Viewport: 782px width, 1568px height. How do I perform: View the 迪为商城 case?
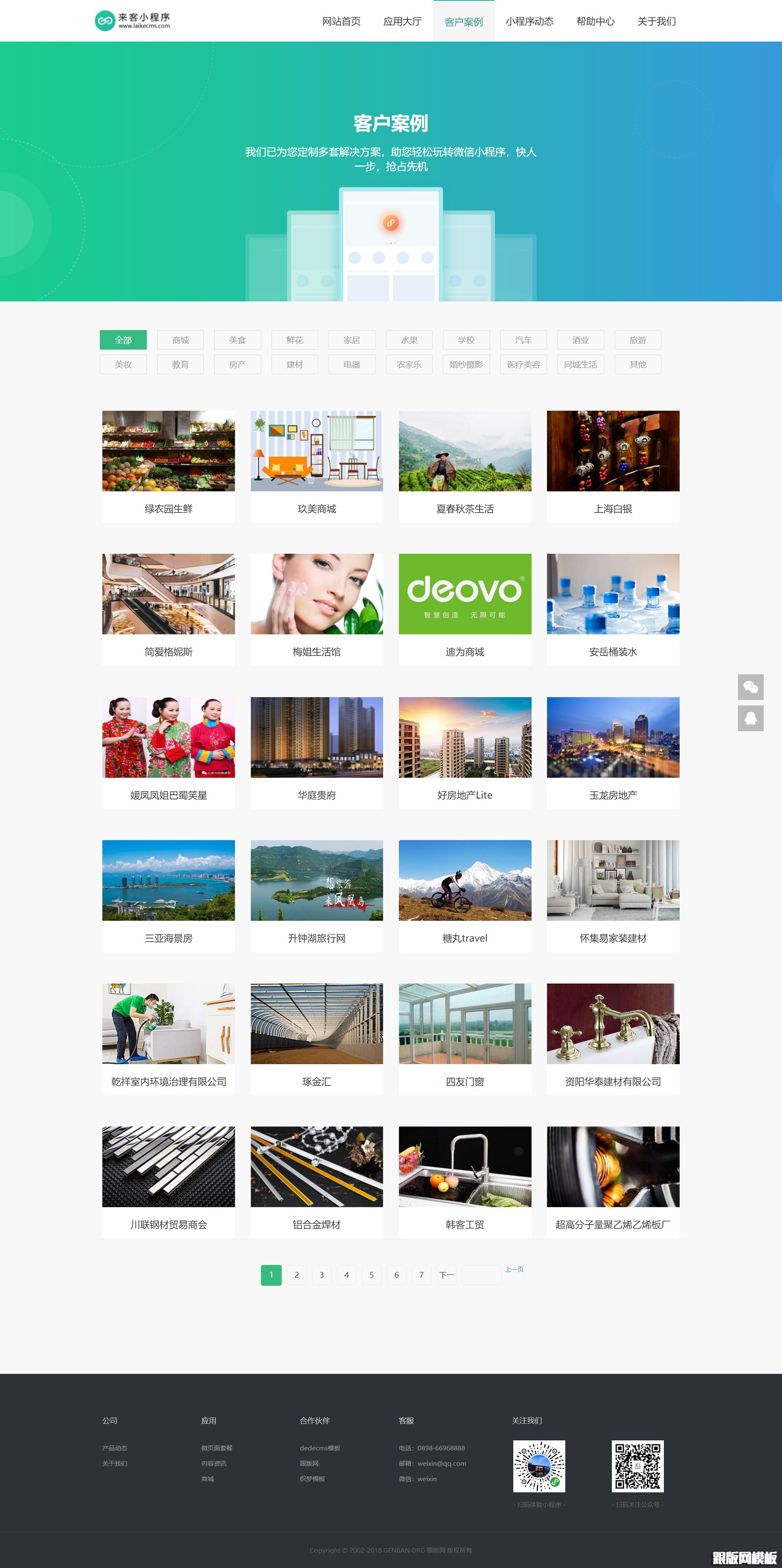(465, 609)
